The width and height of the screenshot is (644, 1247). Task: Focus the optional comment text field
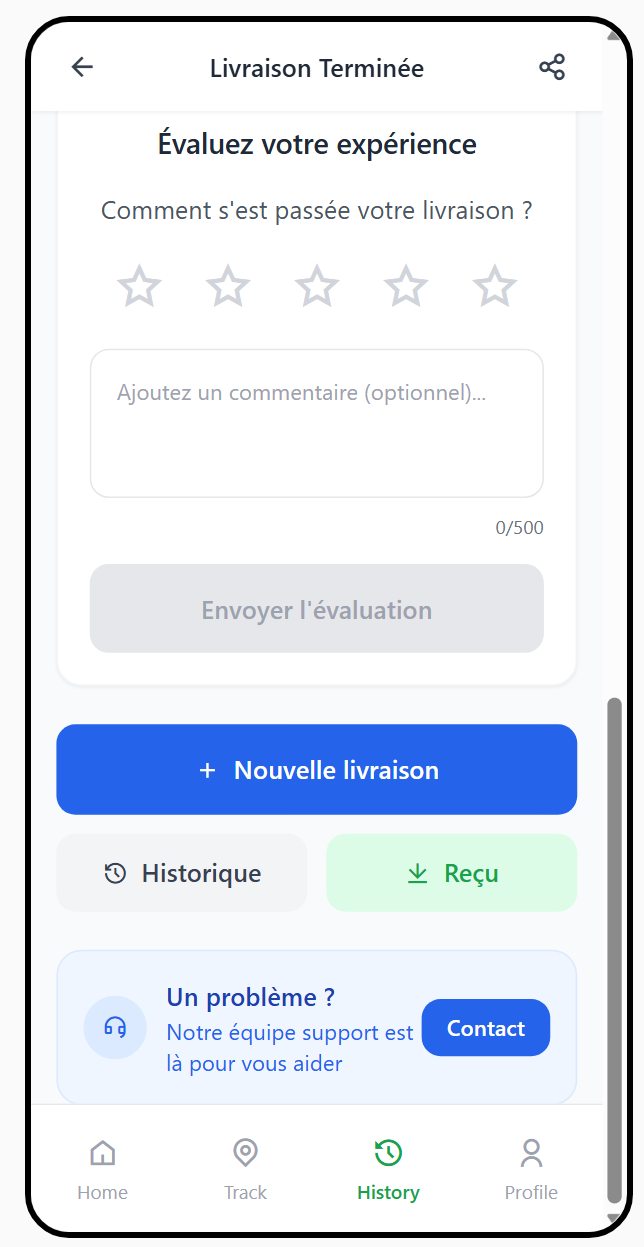pos(317,423)
